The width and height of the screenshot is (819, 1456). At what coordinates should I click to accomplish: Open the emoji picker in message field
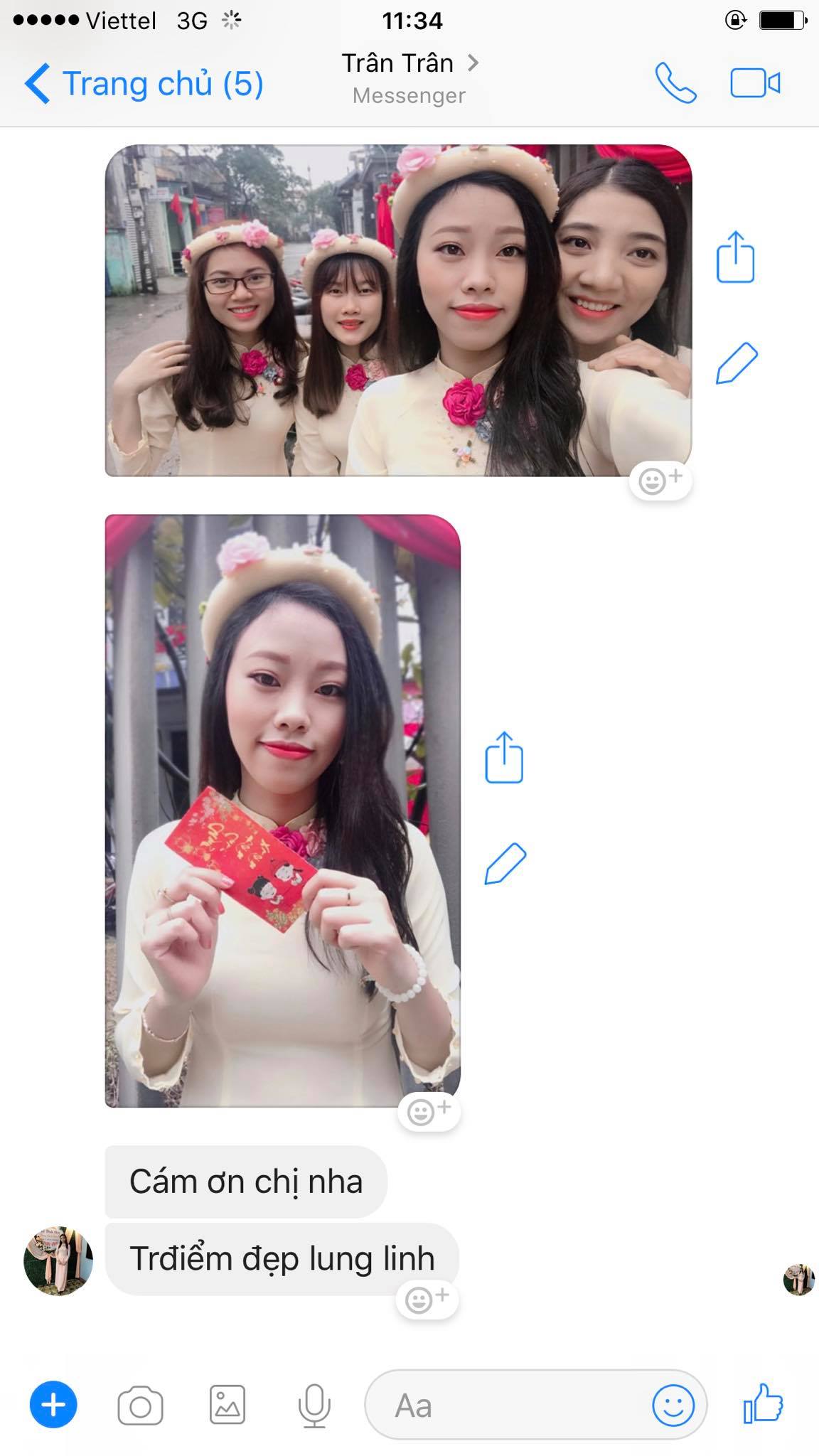click(673, 1406)
